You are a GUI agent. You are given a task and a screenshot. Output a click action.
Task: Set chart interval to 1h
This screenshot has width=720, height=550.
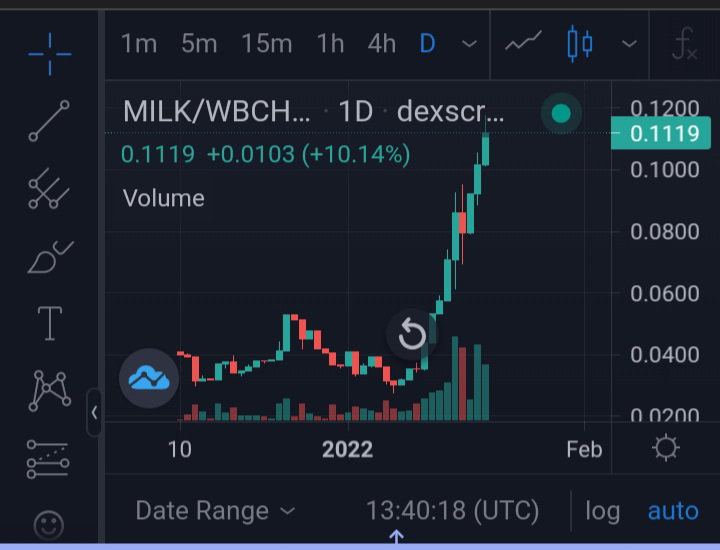coord(331,44)
